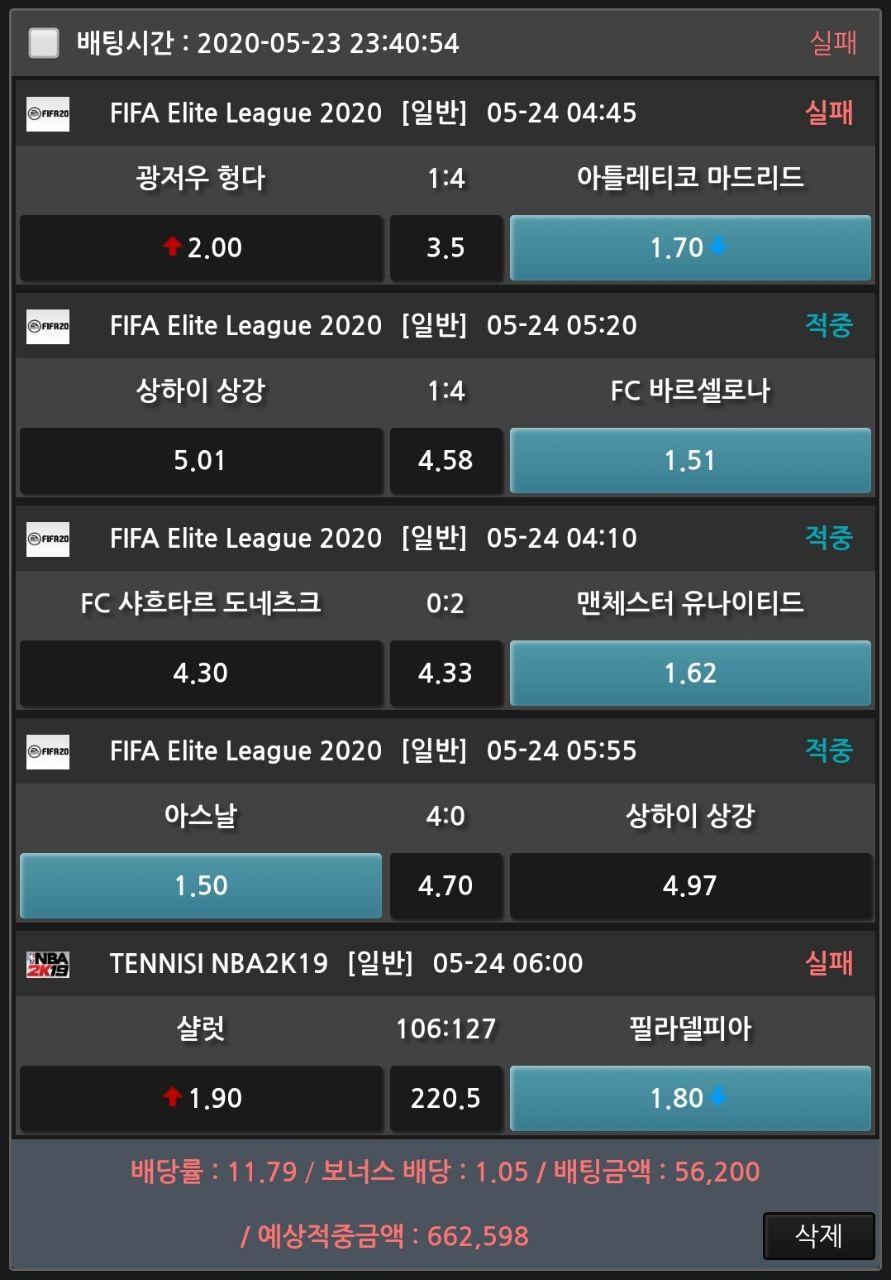Select 아틀레티코 마드리드 odds 1.70
This screenshot has height=1280, width=891.
pos(690,248)
